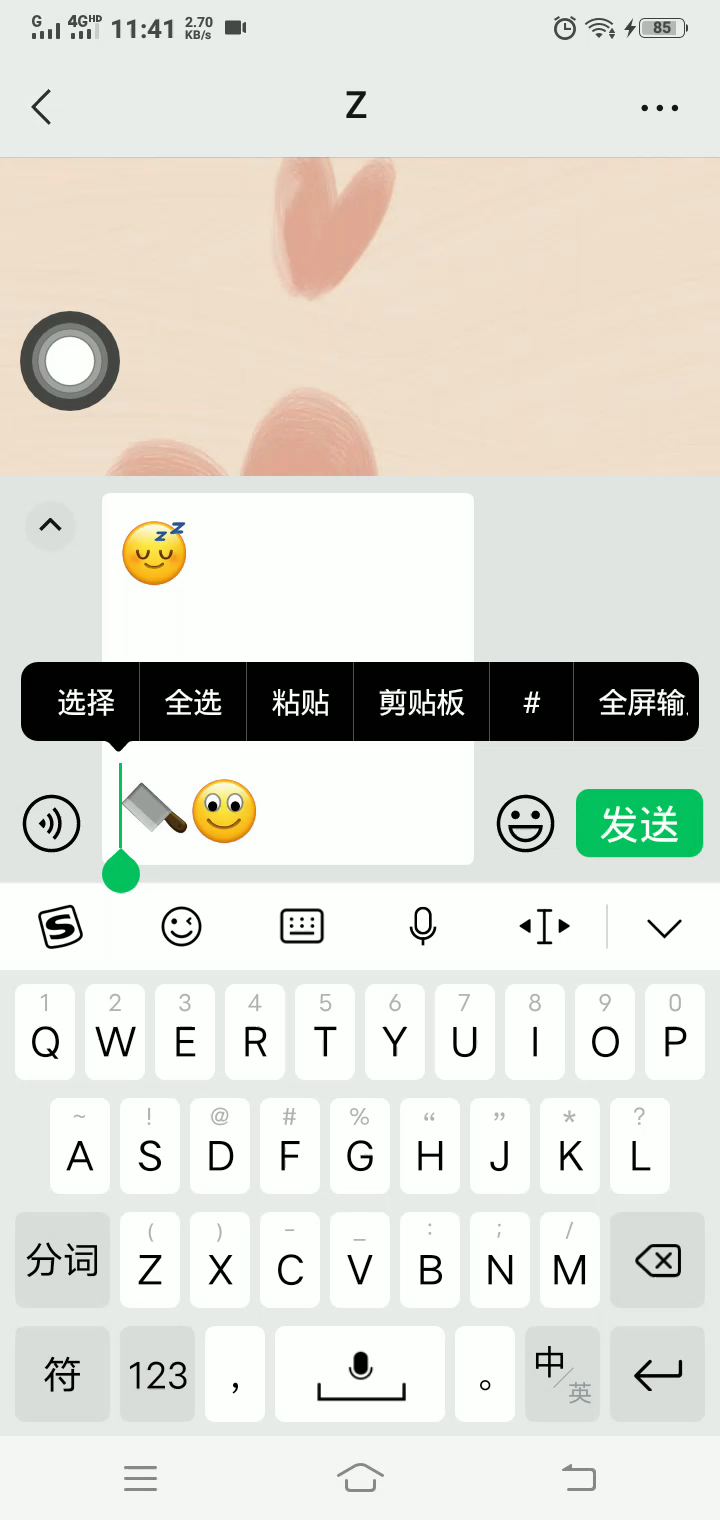Toggle the 中/英 language key
The image size is (720, 1520).
click(562, 1374)
